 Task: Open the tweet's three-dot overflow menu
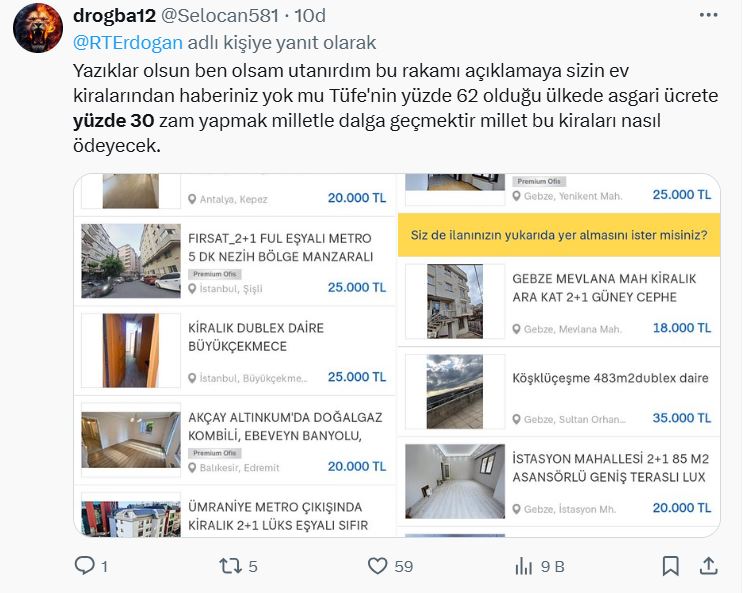click(x=707, y=16)
